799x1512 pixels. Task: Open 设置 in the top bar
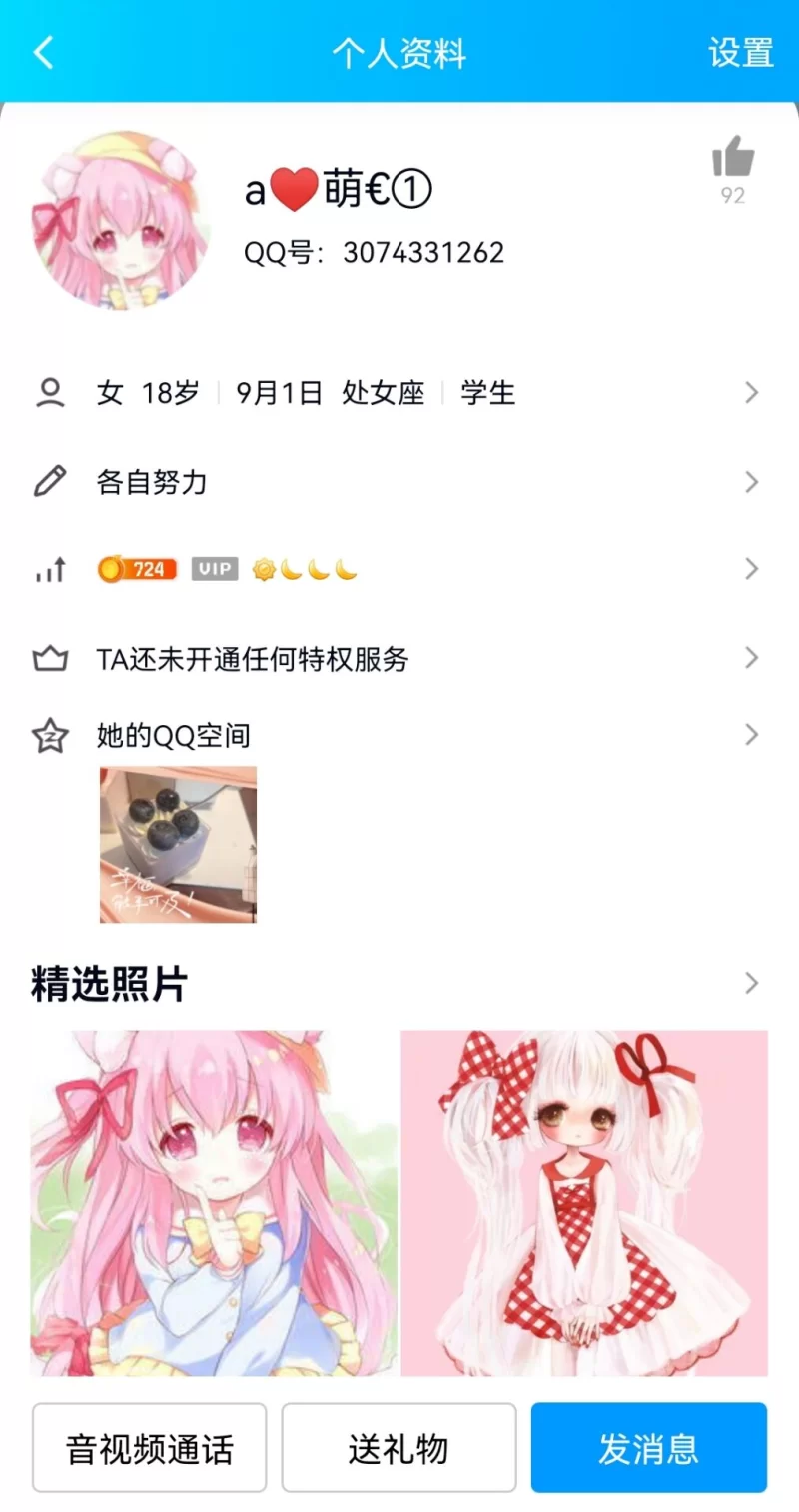[x=740, y=52]
